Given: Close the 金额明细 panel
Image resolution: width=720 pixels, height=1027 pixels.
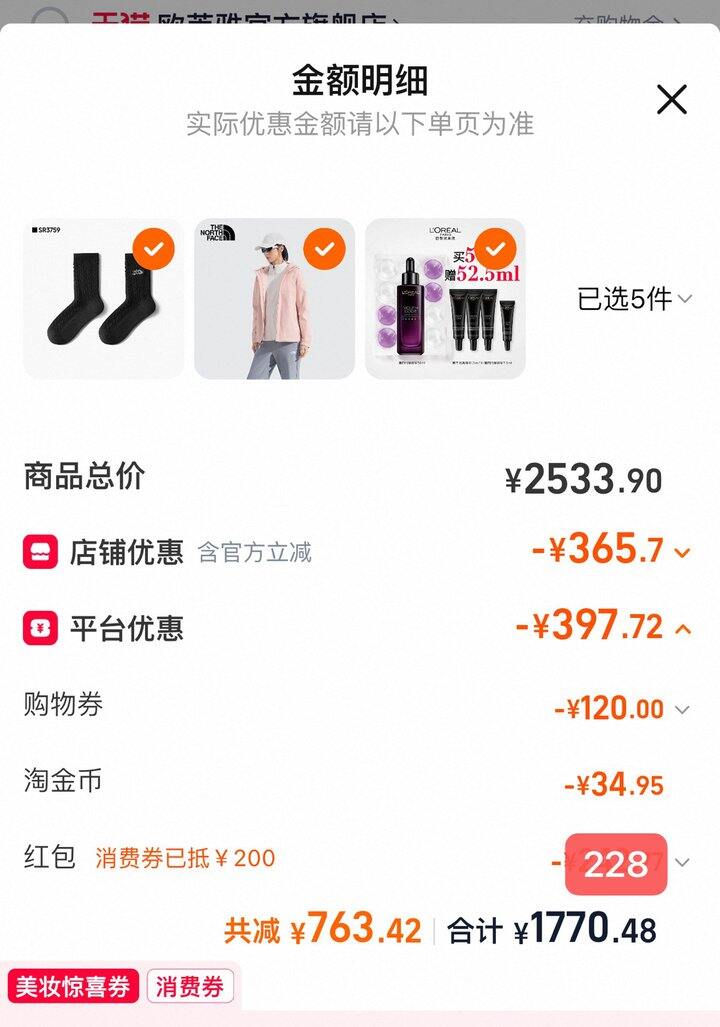Looking at the screenshot, I should click(x=671, y=99).
